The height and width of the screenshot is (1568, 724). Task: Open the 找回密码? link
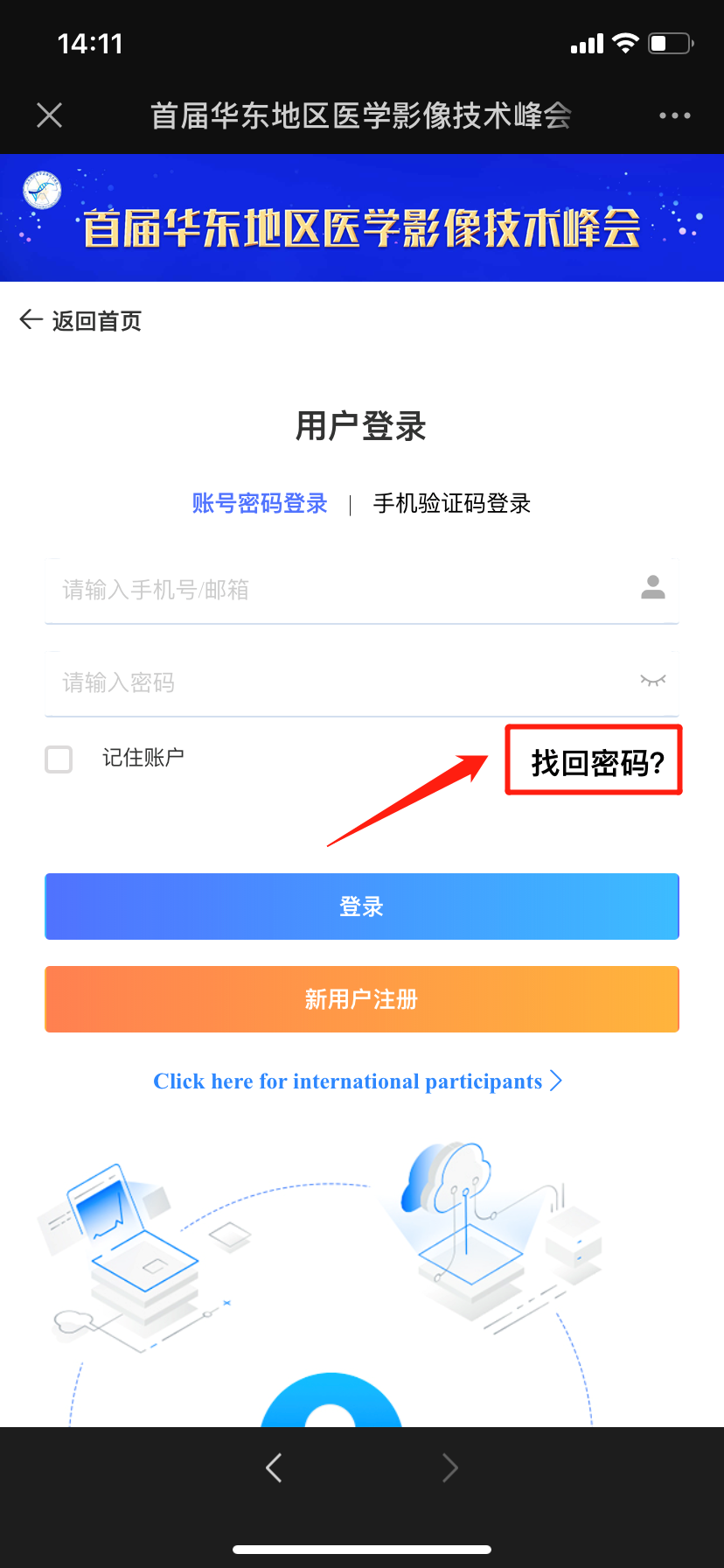[598, 763]
